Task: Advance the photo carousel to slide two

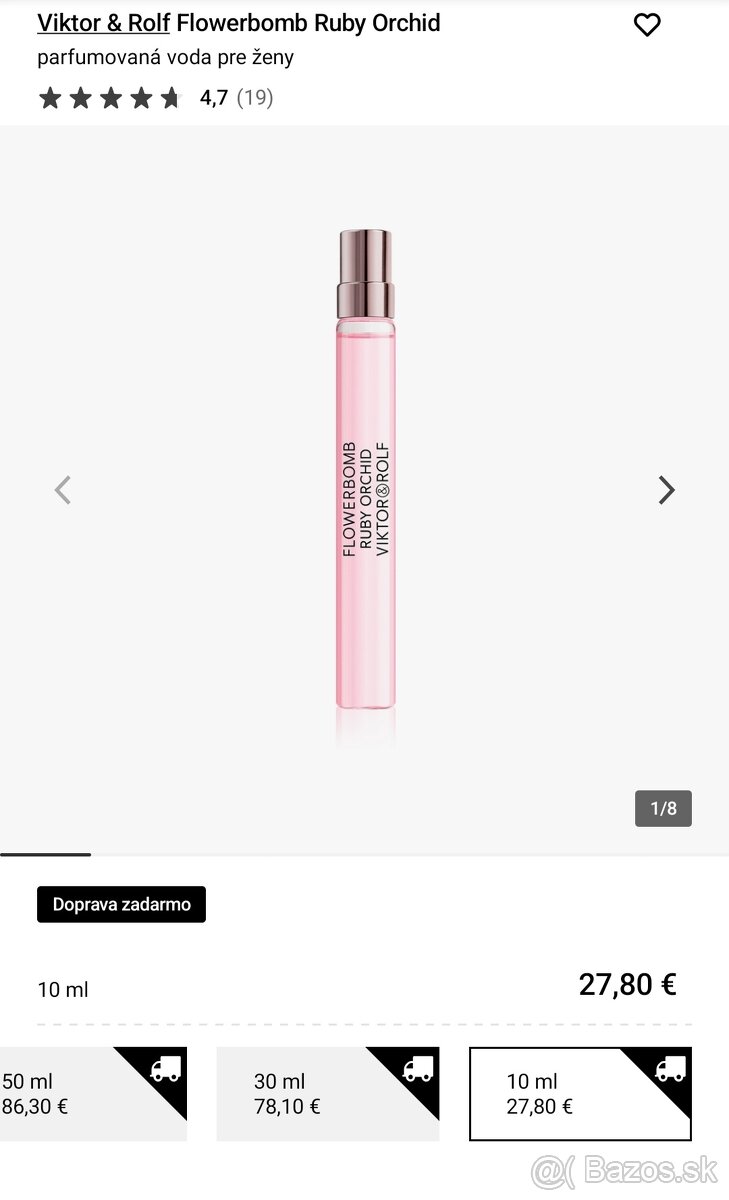Action: 666,489
